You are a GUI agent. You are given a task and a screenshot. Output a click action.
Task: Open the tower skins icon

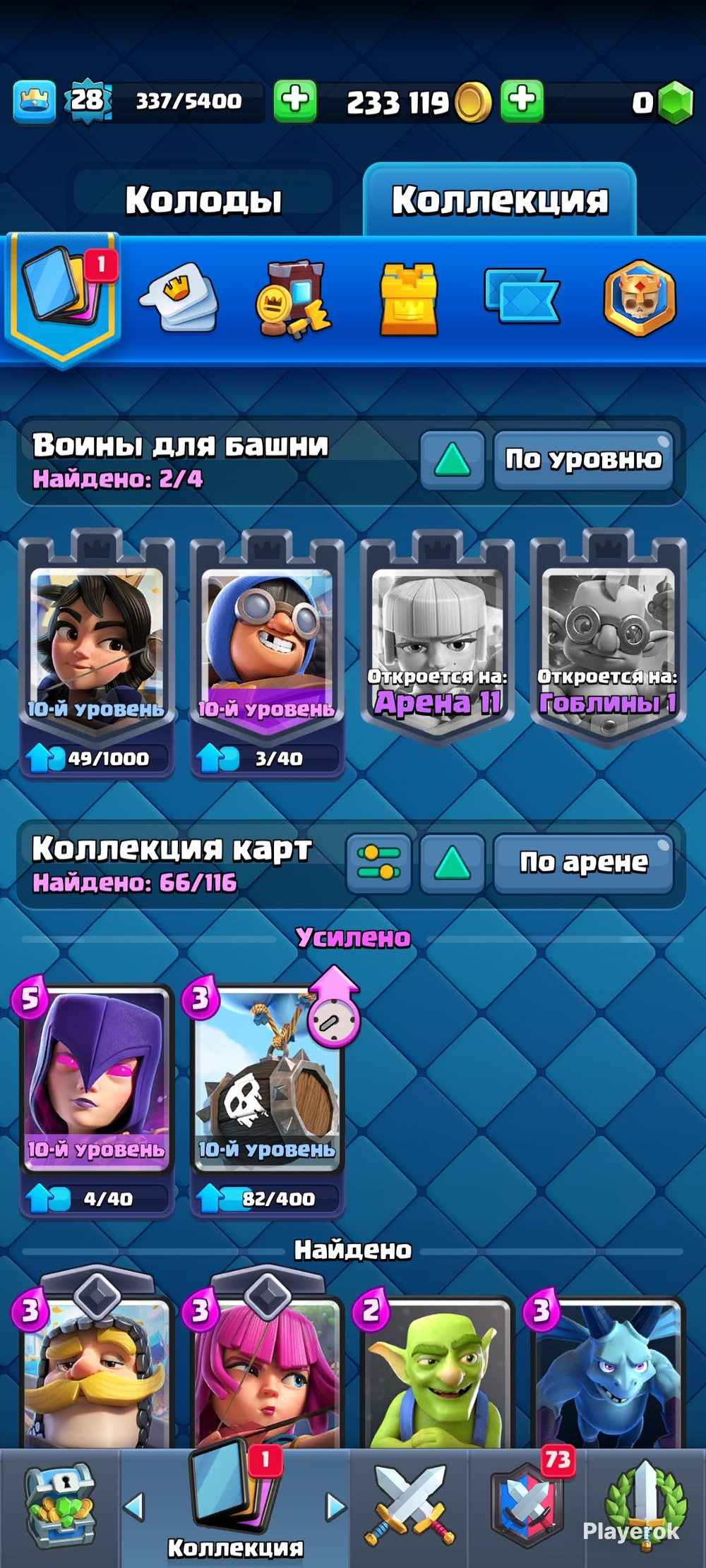pos(409,299)
